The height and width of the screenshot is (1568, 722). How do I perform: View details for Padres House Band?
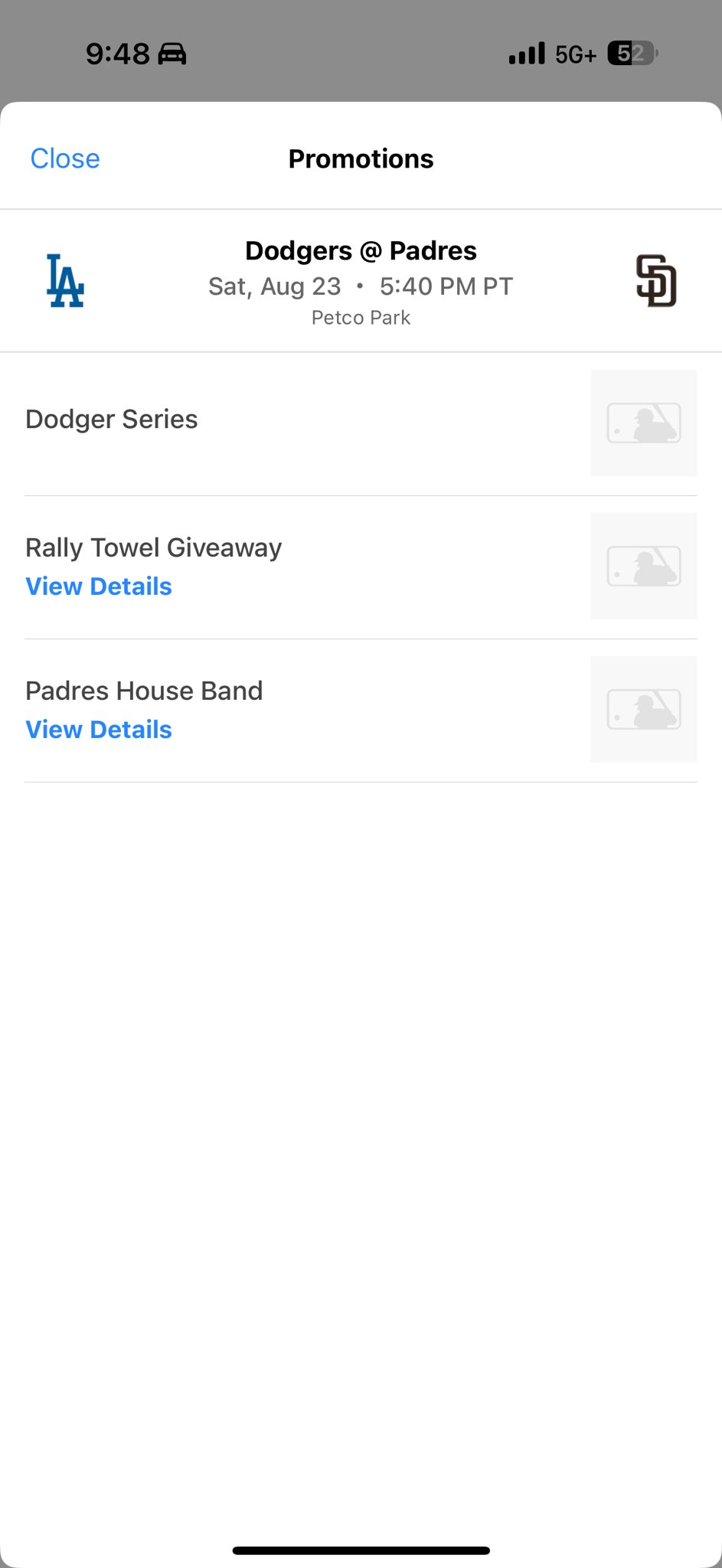coord(99,730)
